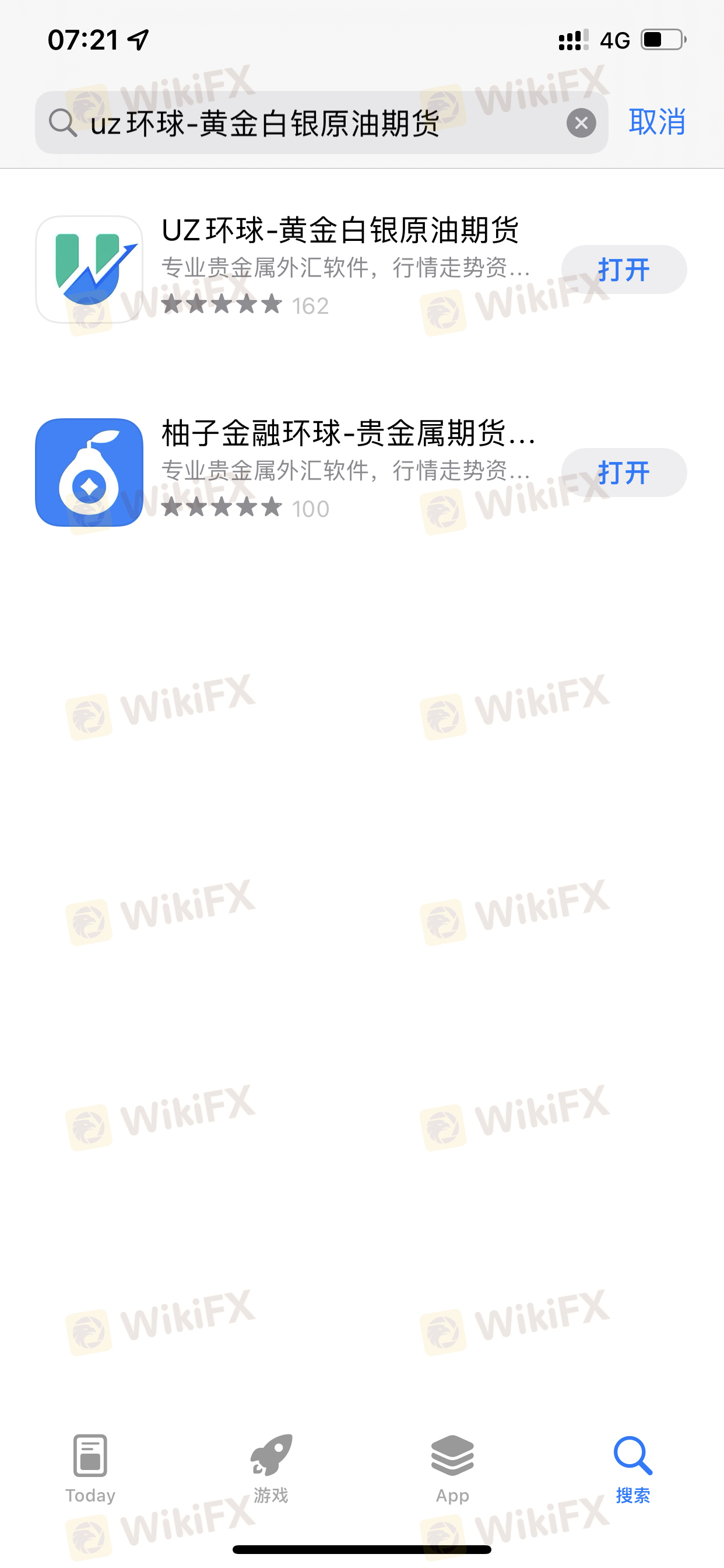Tap 取消 to cancel the search
This screenshot has height=1568, width=724.
[x=656, y=123]
